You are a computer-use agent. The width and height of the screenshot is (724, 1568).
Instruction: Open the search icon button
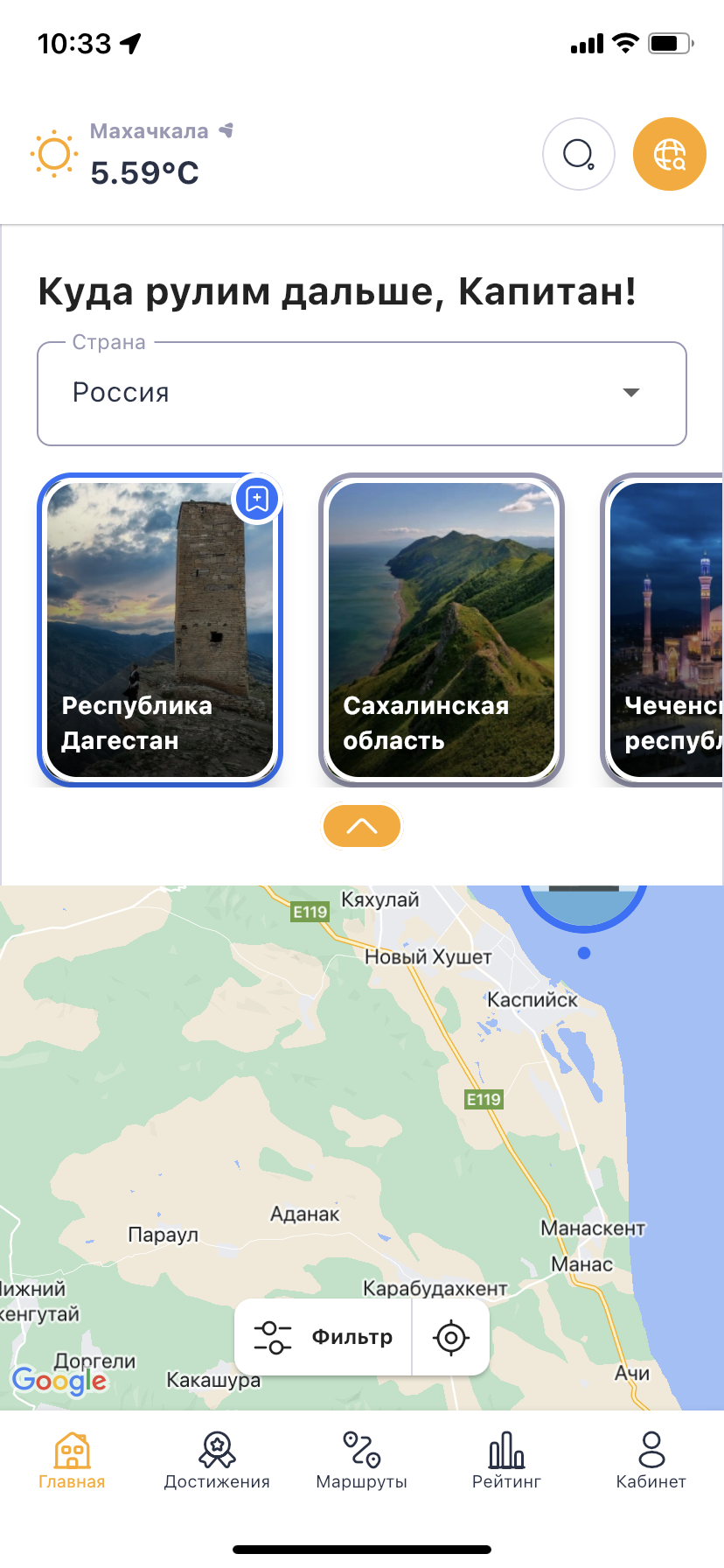click(578, 154)
